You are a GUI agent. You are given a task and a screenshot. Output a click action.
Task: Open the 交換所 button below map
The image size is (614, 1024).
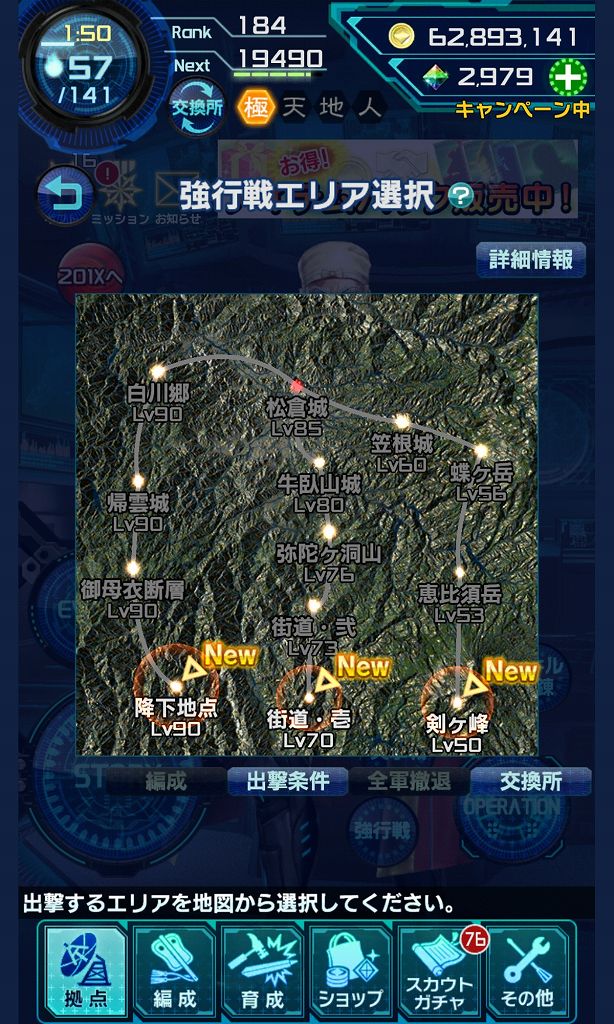530,782
